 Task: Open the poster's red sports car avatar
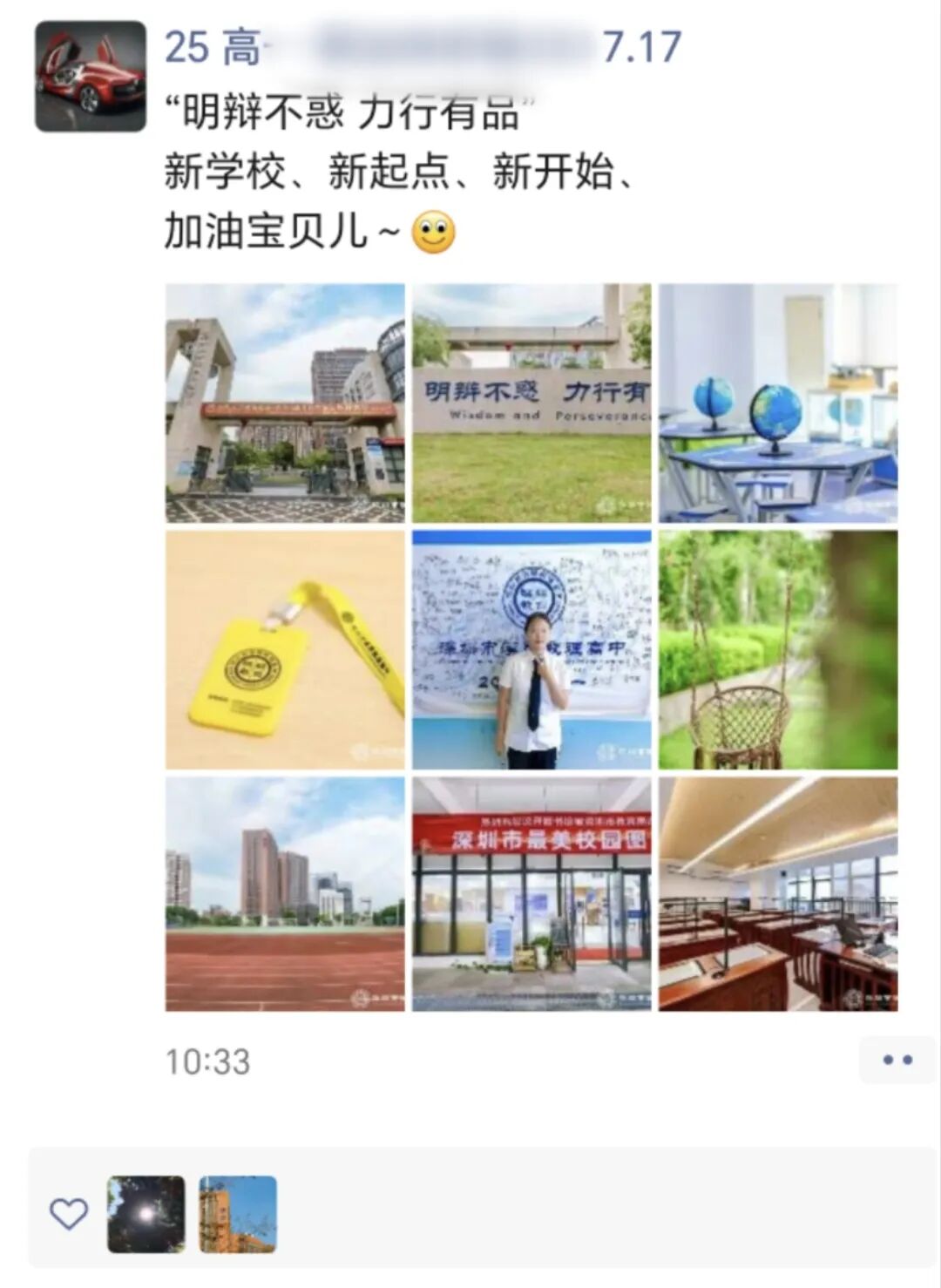91,77
